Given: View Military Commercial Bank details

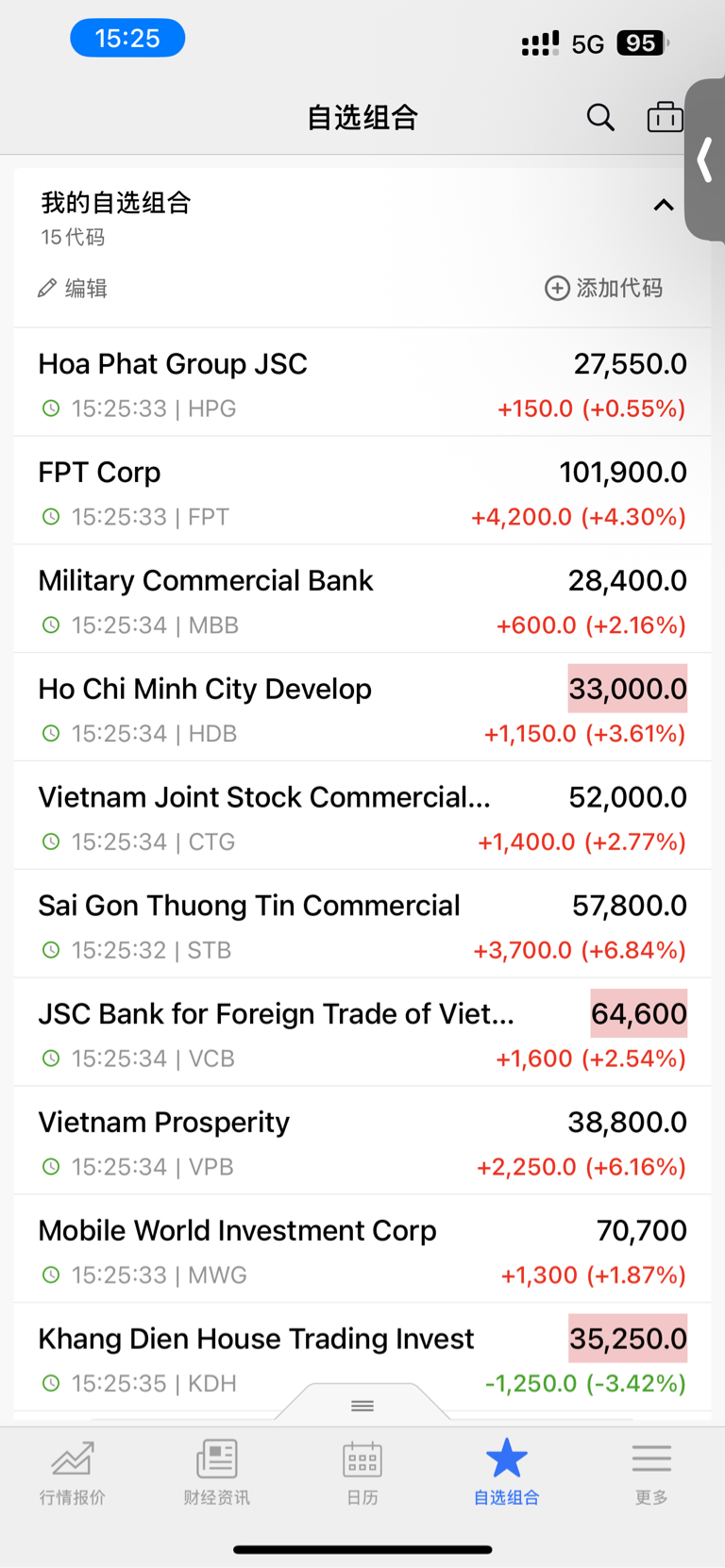Looking at the screenshot, I should 362,599.
